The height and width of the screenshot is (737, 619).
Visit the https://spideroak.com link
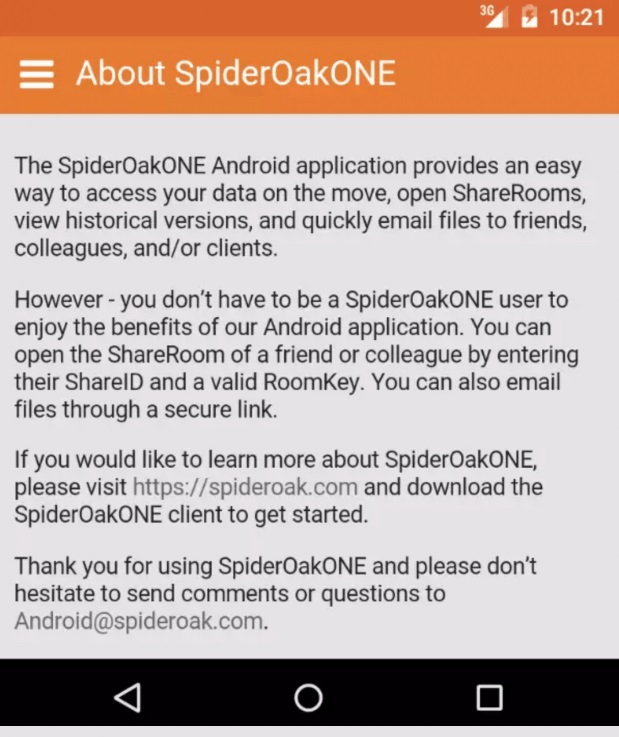pos(245,488)
